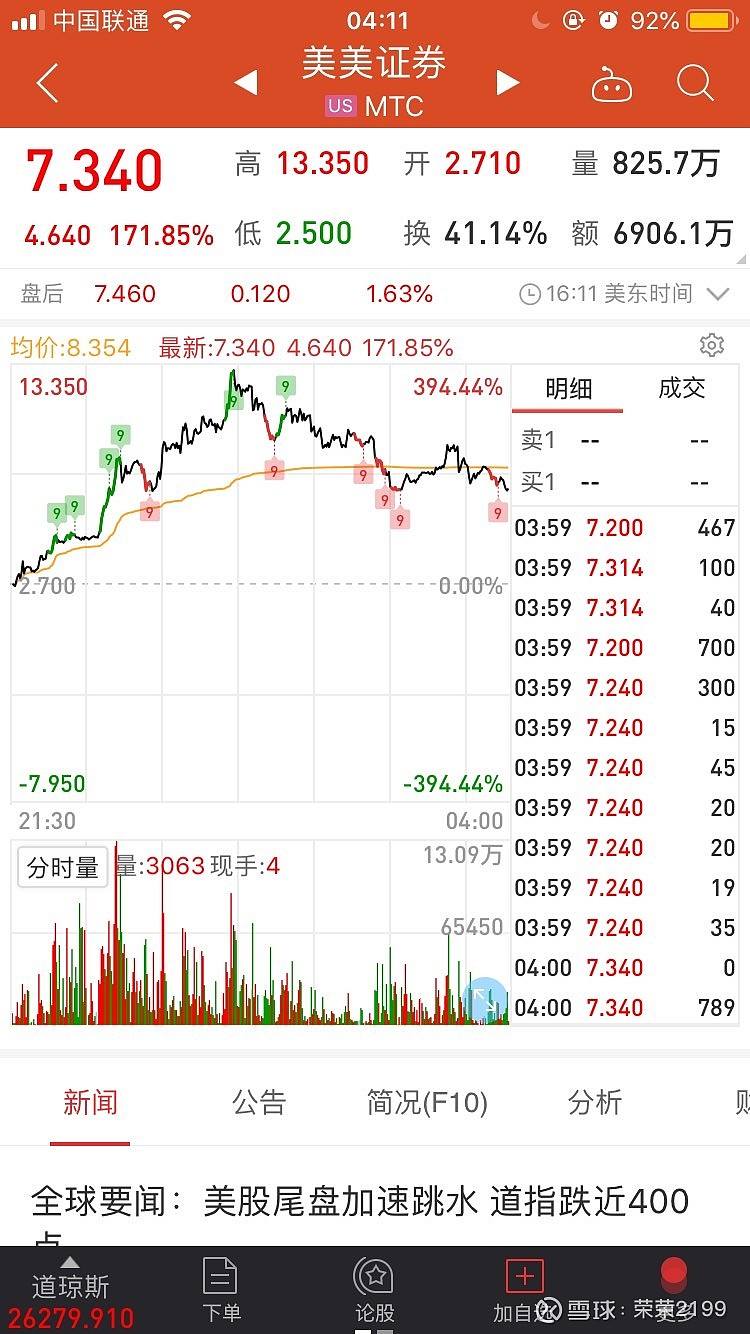Open the 简况(F10) profile tab
This screenshot has width=750, height=1334.
[x=427, y=1103]
